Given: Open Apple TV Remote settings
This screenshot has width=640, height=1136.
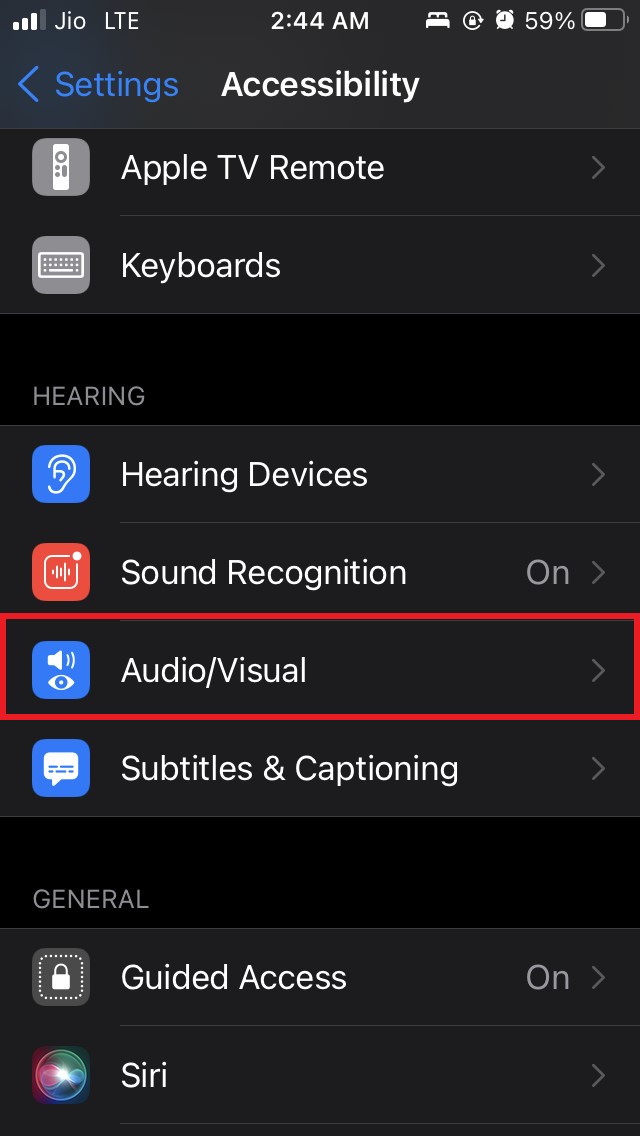Looking at the screenshot, I should (x=320, y=167).
